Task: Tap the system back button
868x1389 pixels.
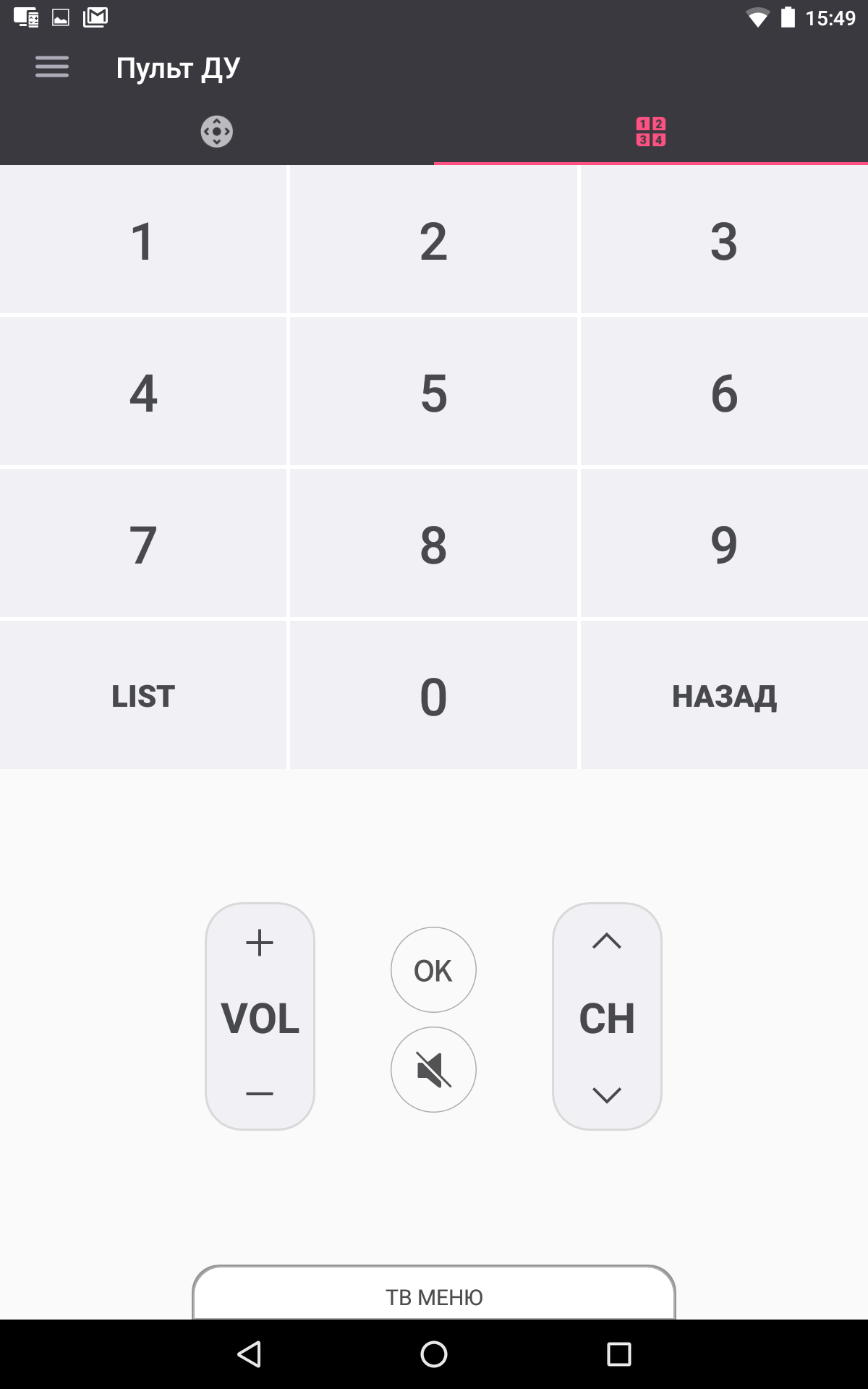Action: (250, 1354)
